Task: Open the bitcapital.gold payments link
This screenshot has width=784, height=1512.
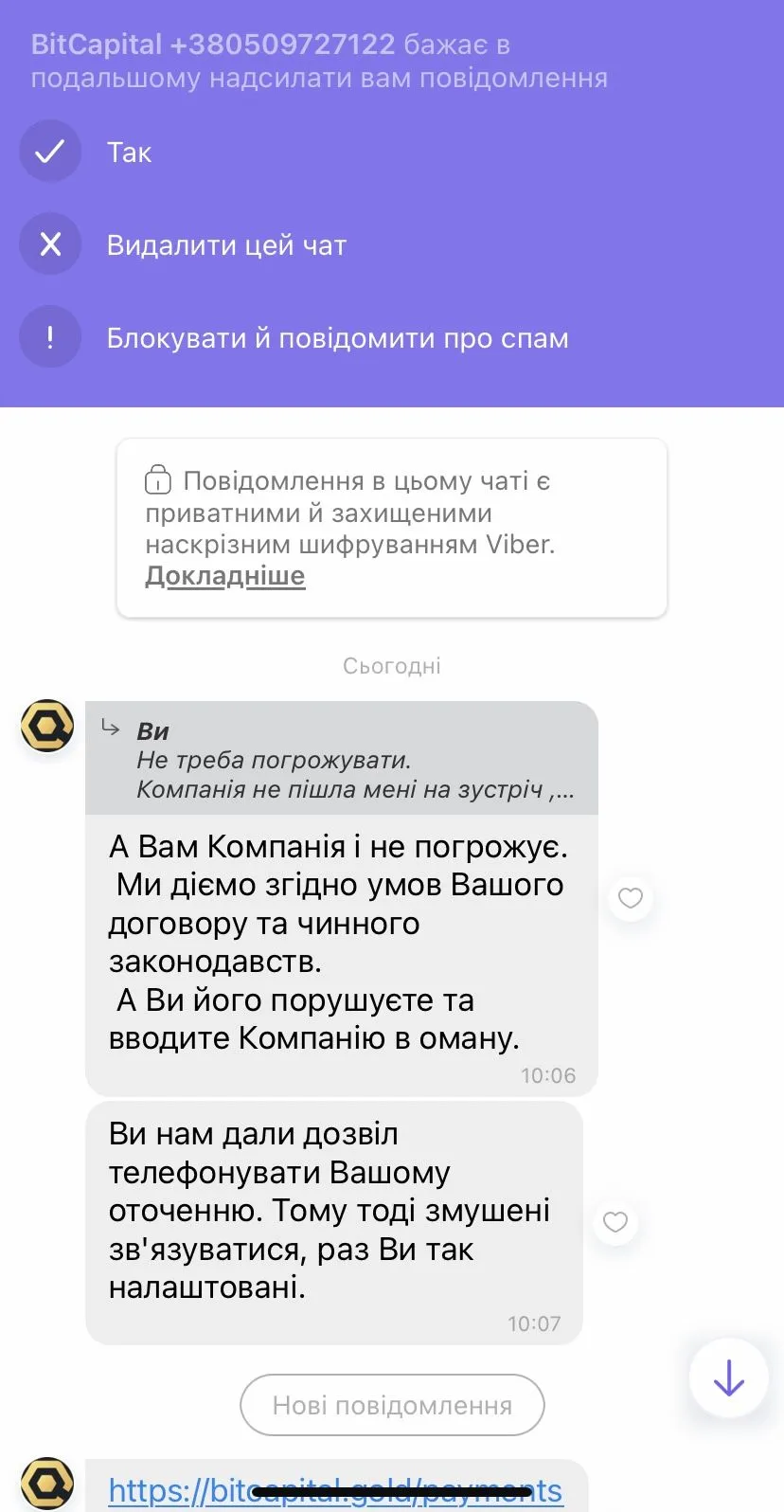Action: click(335, 1490)
